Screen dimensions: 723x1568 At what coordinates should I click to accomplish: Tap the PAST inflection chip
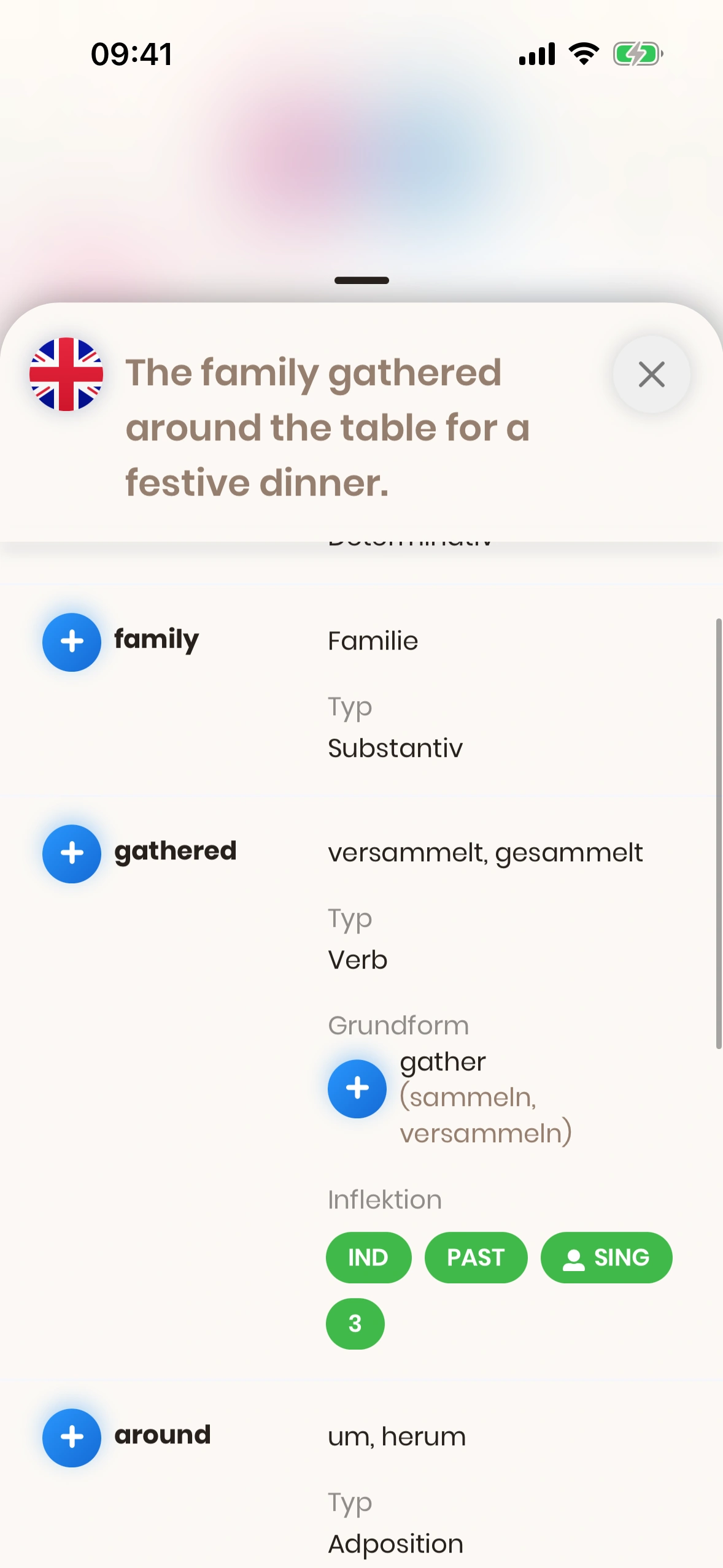coord(476,1258)
